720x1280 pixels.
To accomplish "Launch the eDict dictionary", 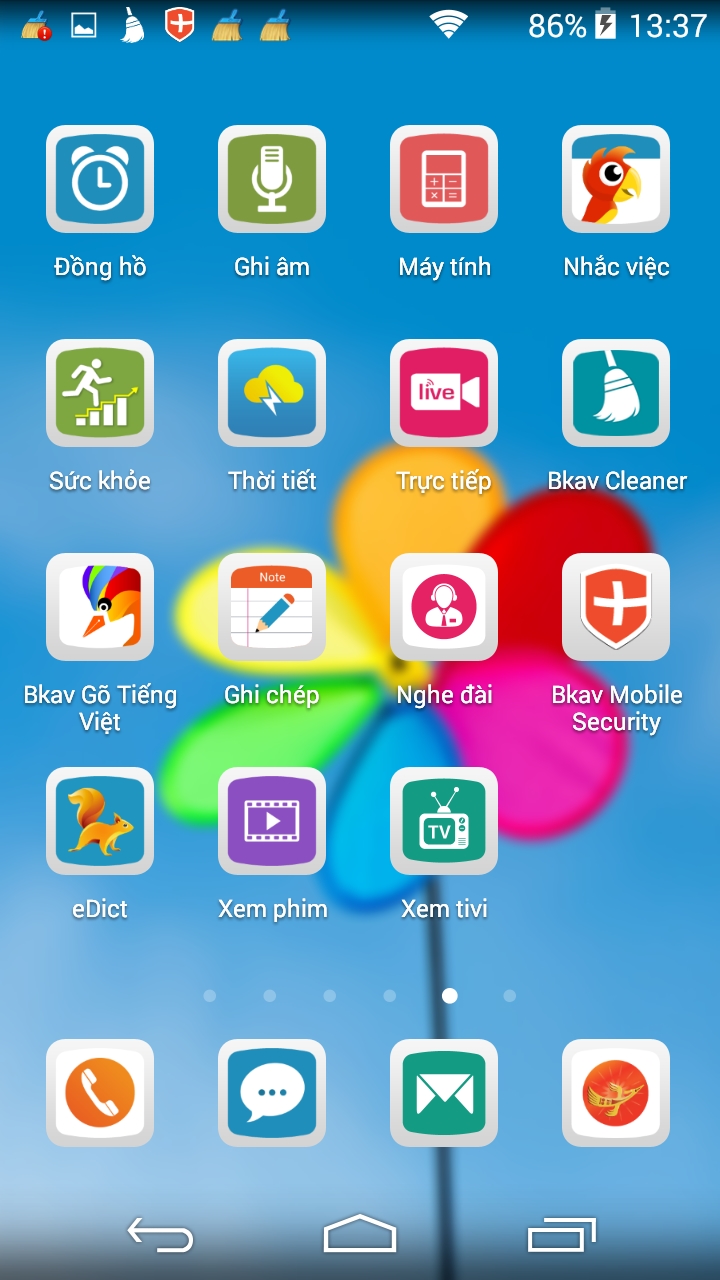I will coord(100,821).
